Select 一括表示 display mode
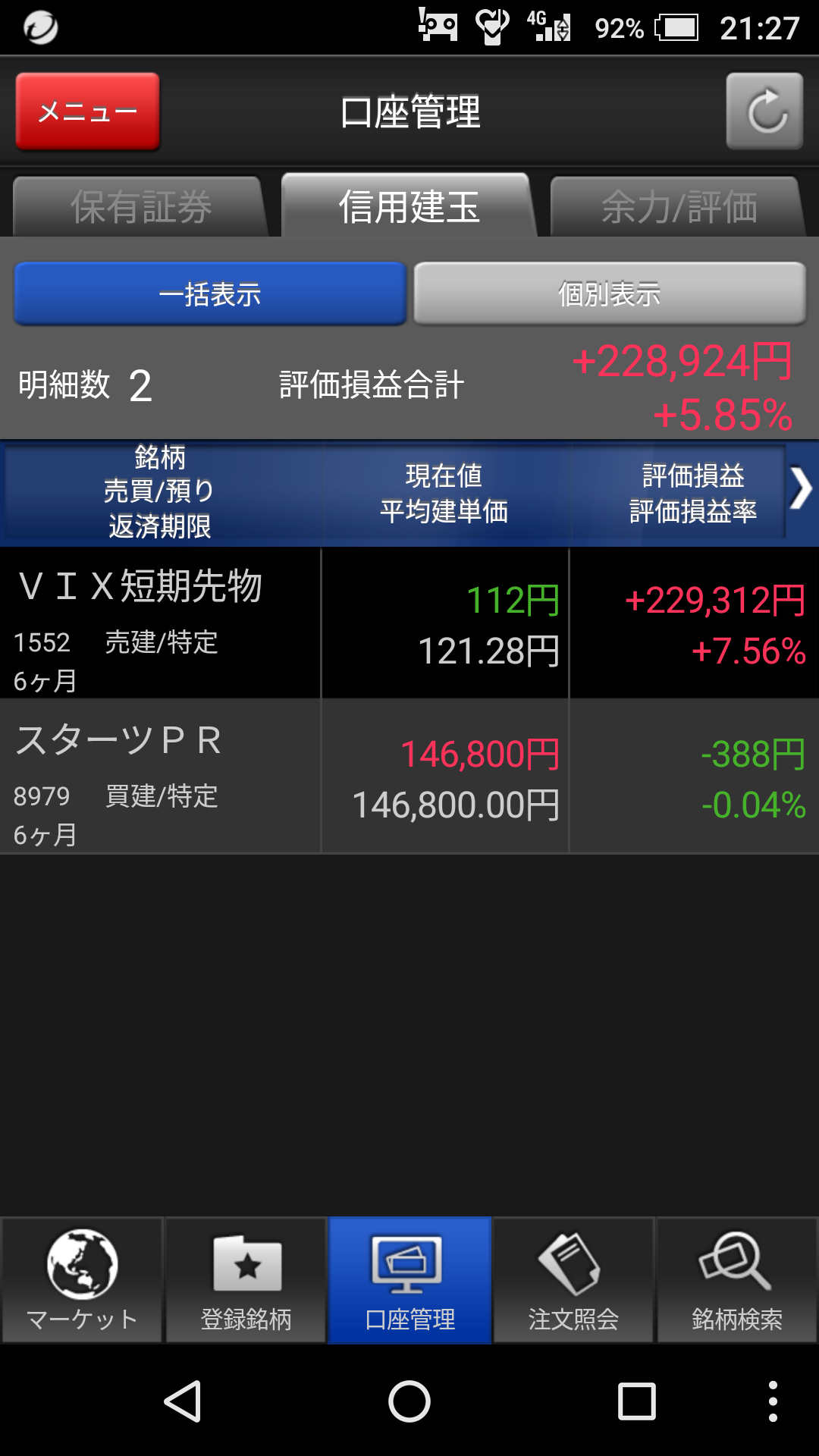 pyautogui.click(x=210, y=294)
